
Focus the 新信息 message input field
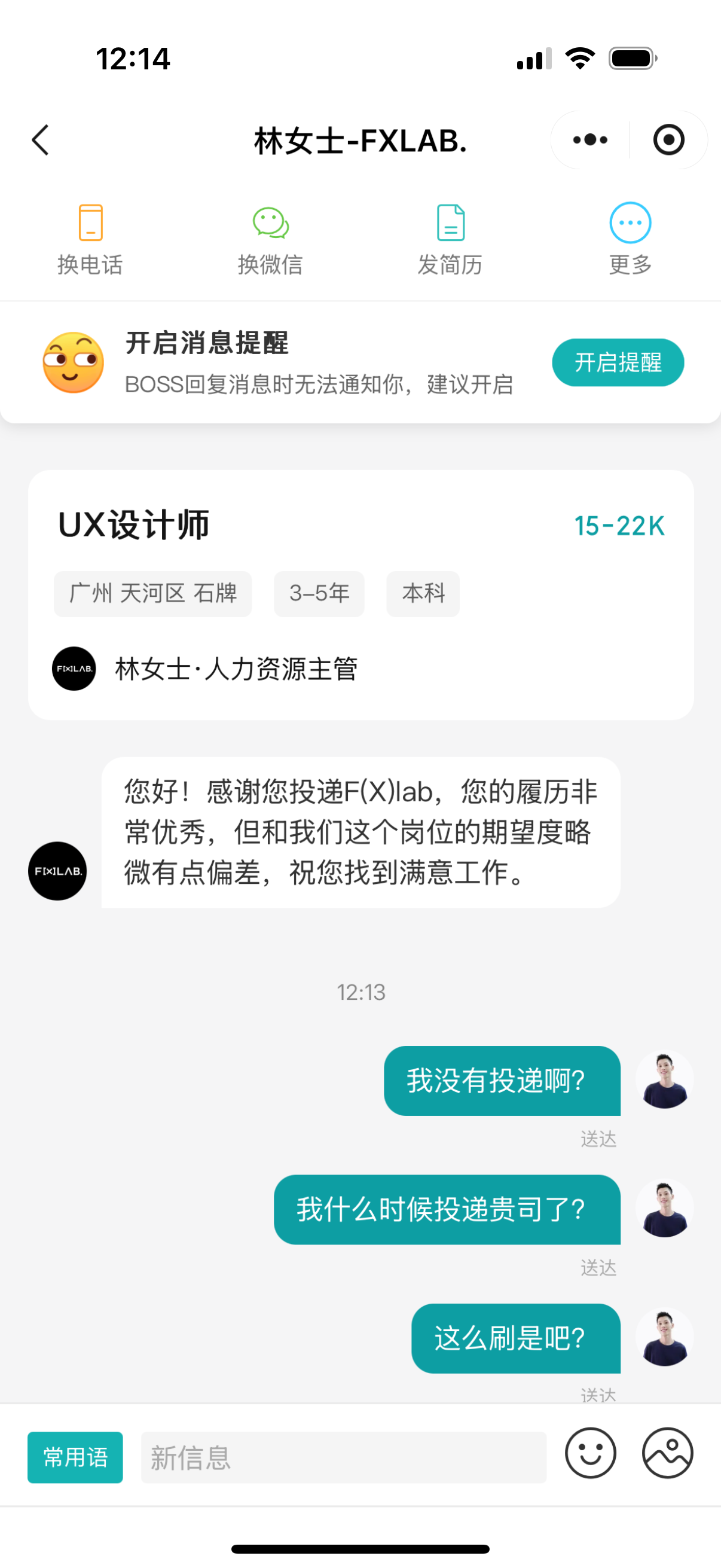tap(343, 1457)
